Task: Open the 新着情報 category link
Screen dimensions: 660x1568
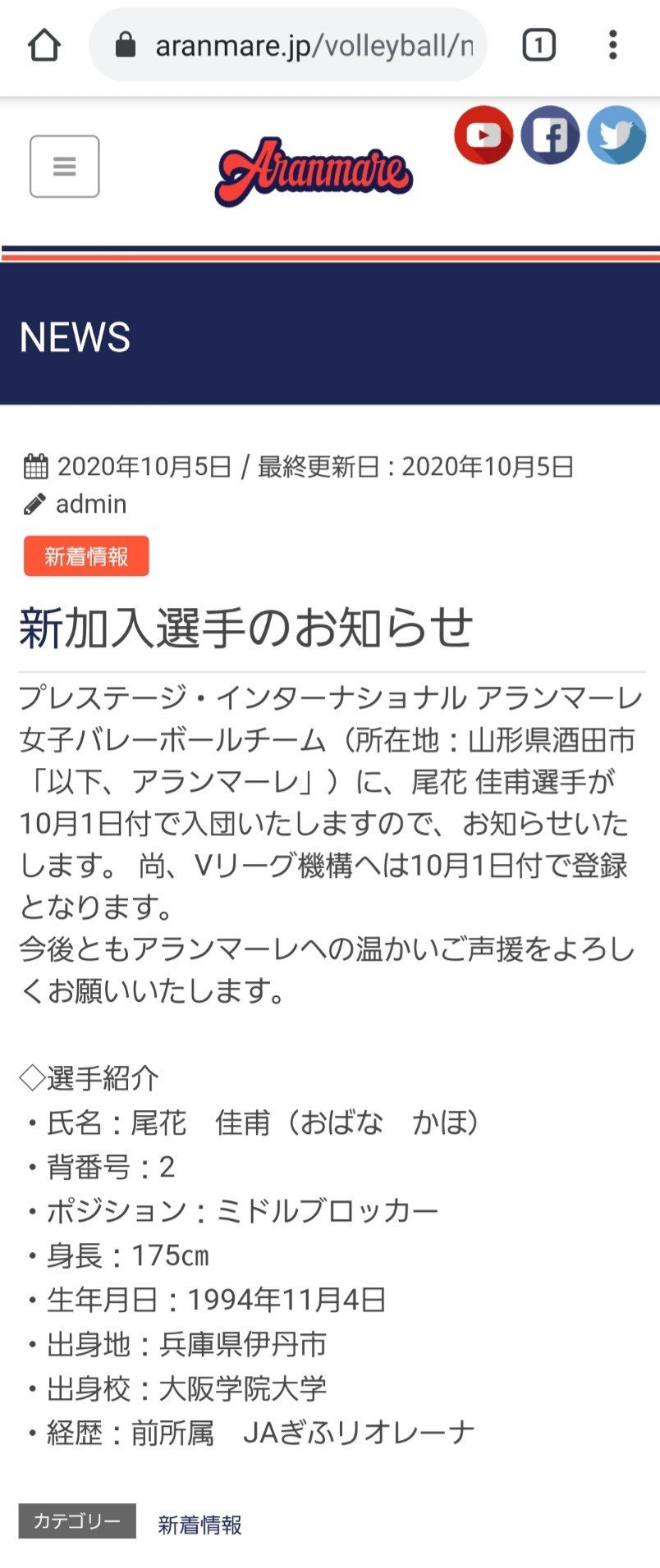Action: click(x=199, y=1525)
